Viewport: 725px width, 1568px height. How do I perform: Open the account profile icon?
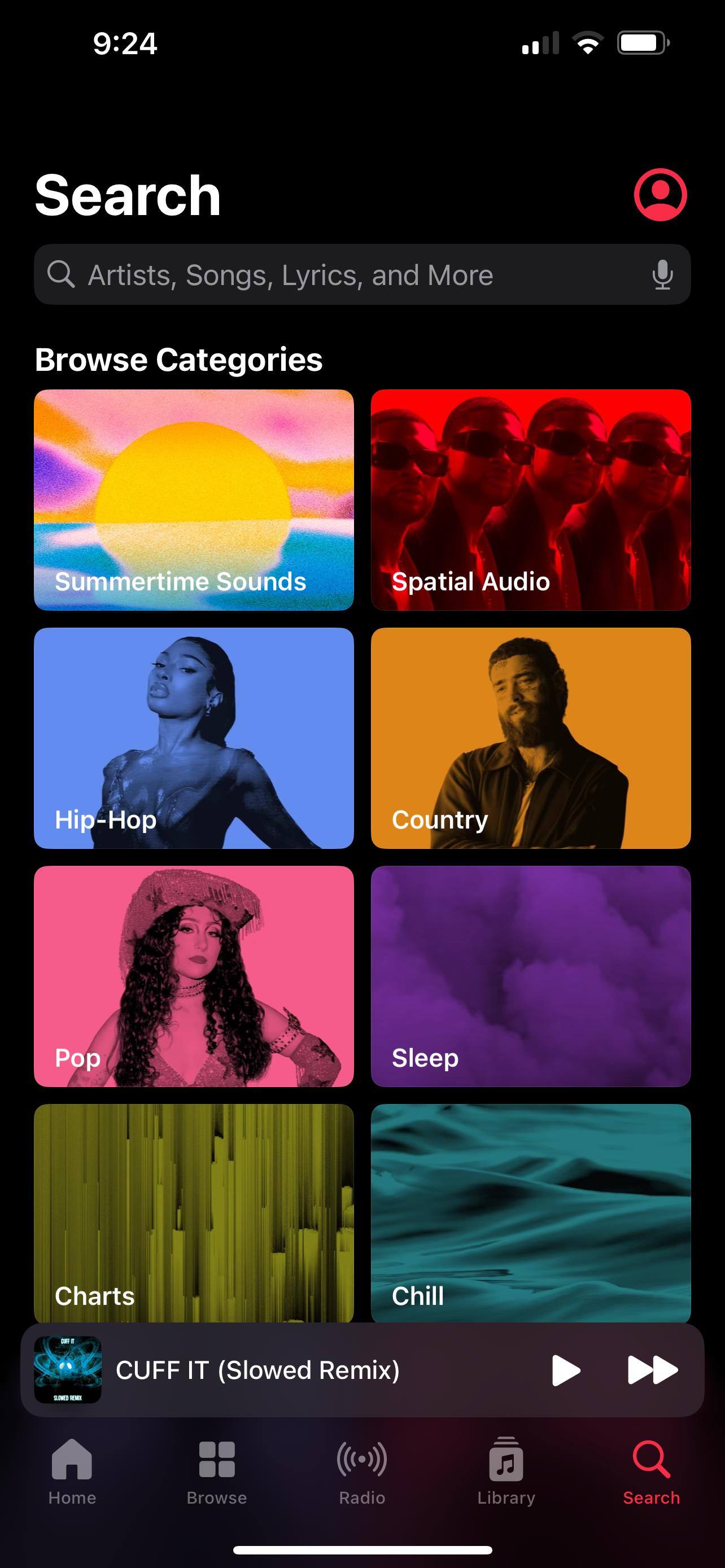[660, 195]
